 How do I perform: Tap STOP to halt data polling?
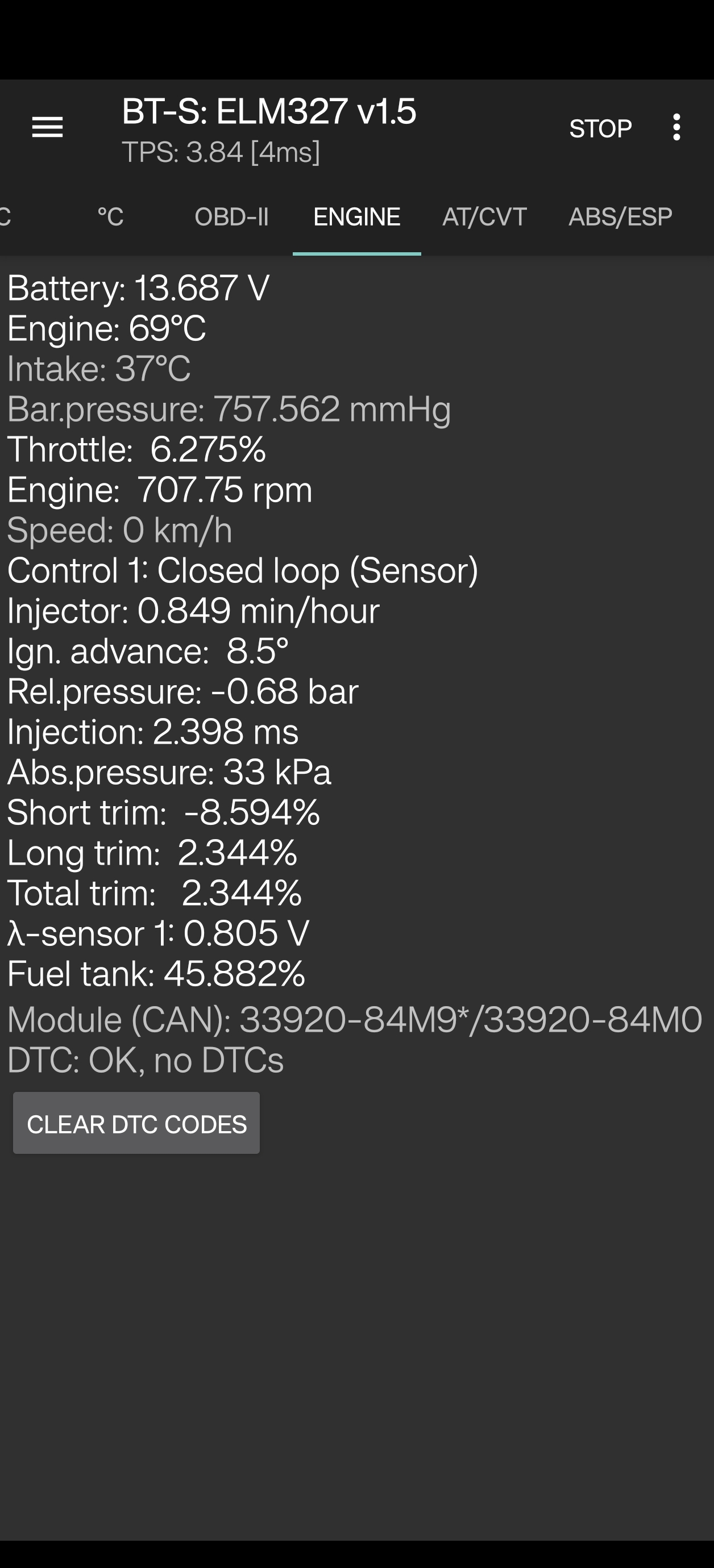600,128
